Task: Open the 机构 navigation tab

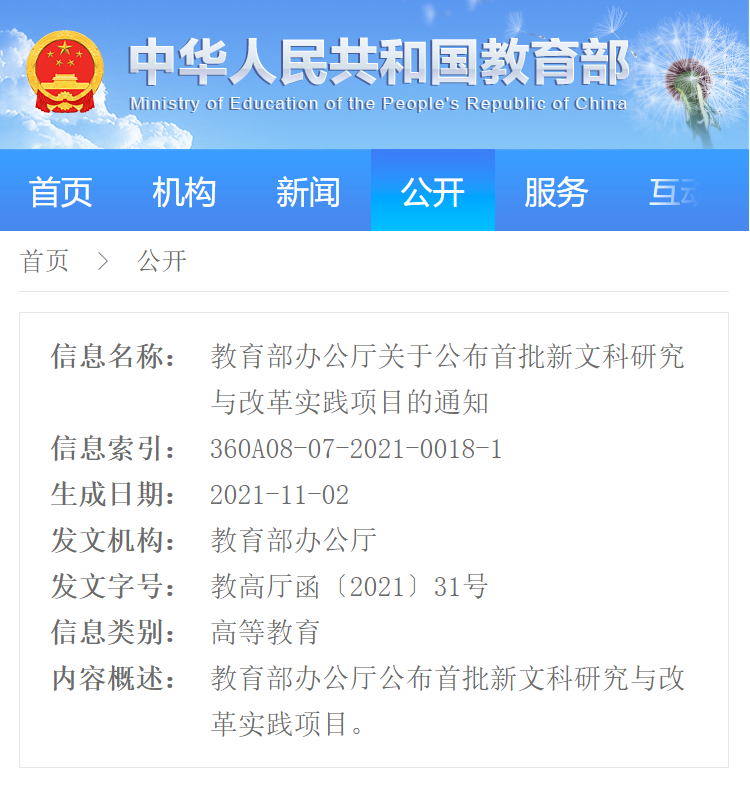Action: pyautogui.click(x=184, y=191)
